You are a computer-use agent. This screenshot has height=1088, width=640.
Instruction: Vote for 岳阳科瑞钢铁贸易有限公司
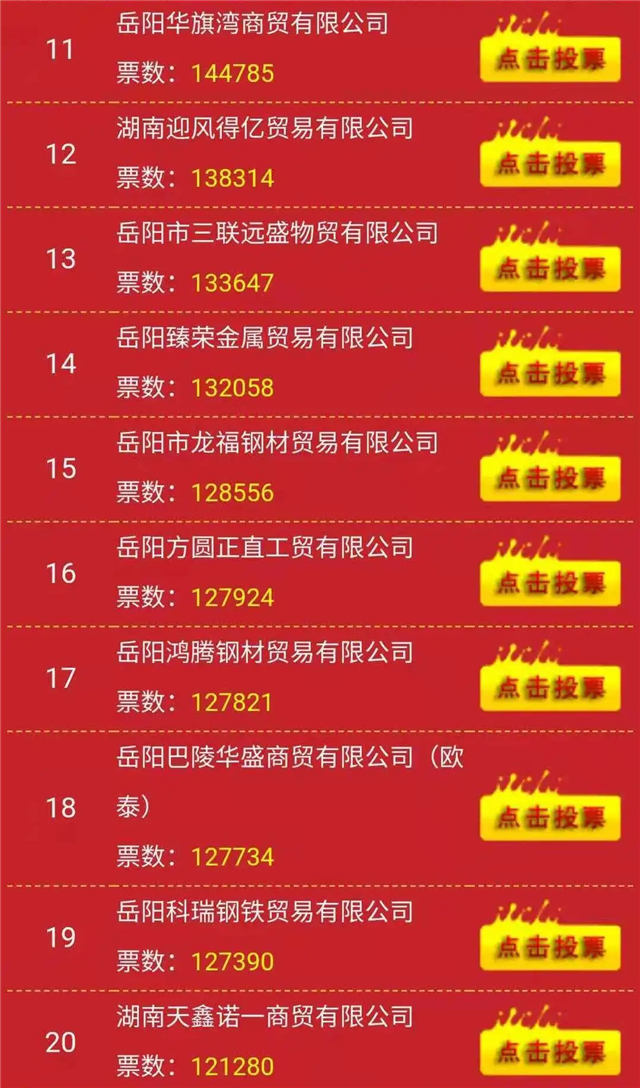tap(549, 947)
